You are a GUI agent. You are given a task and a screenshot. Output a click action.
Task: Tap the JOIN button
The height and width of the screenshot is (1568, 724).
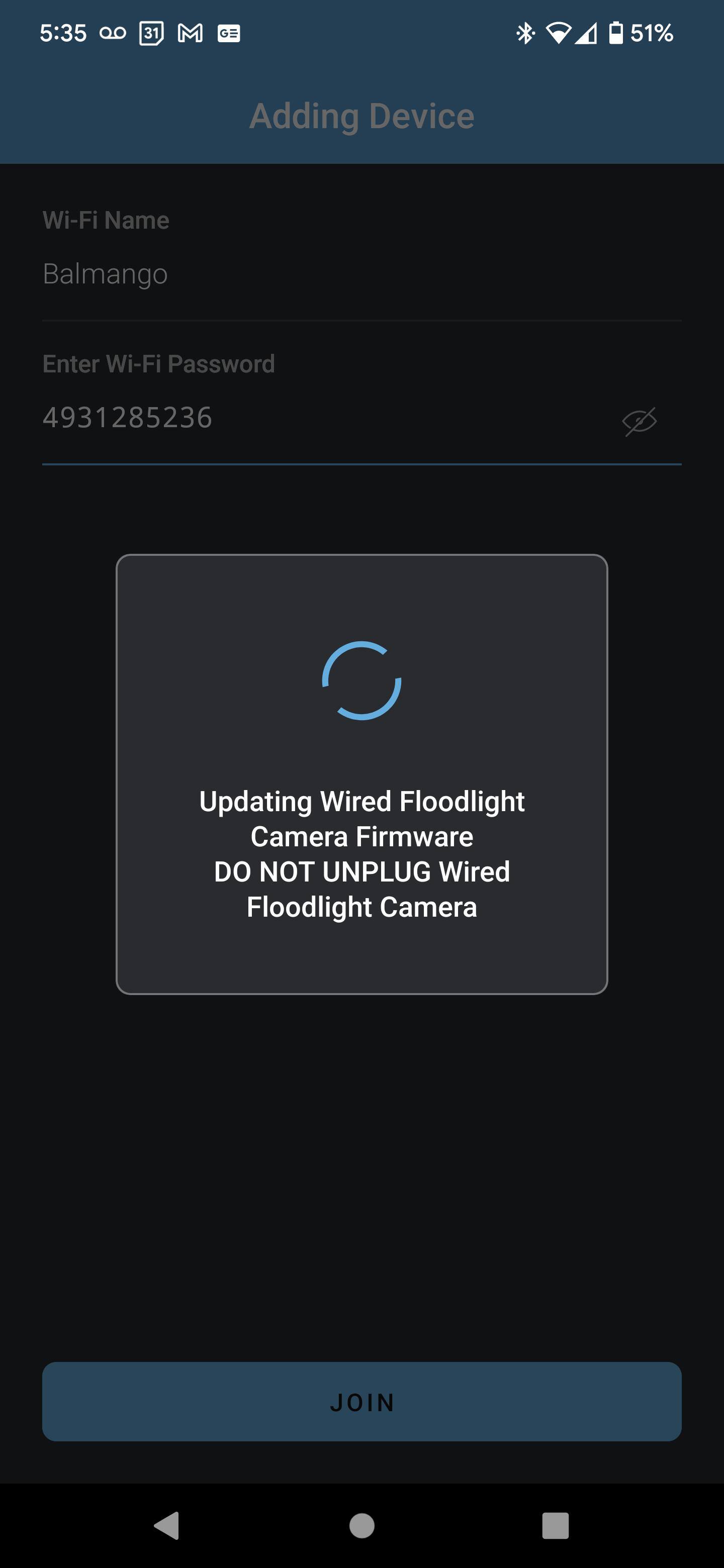point(361,1402)
